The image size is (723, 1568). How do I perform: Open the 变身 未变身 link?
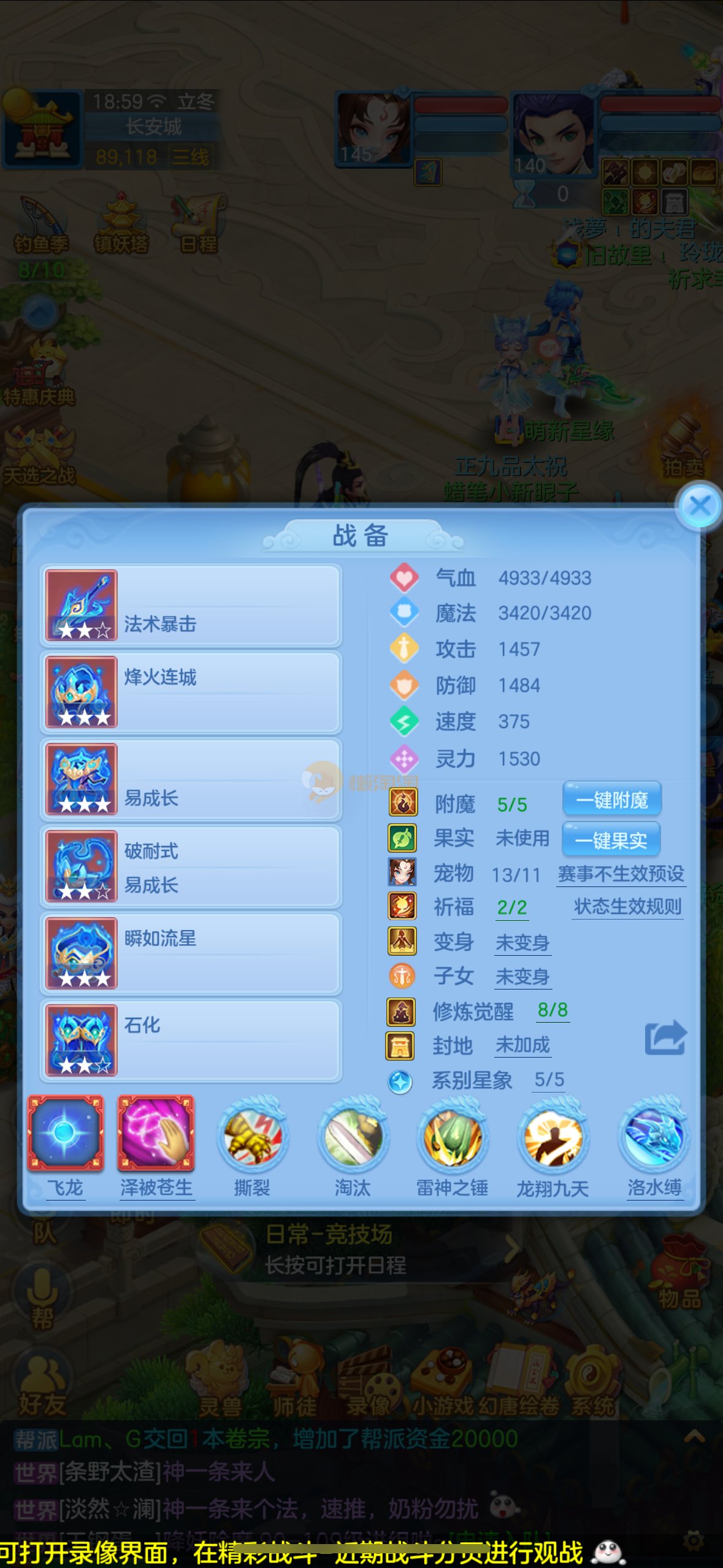pyautogui.click(x=522, y=942)
